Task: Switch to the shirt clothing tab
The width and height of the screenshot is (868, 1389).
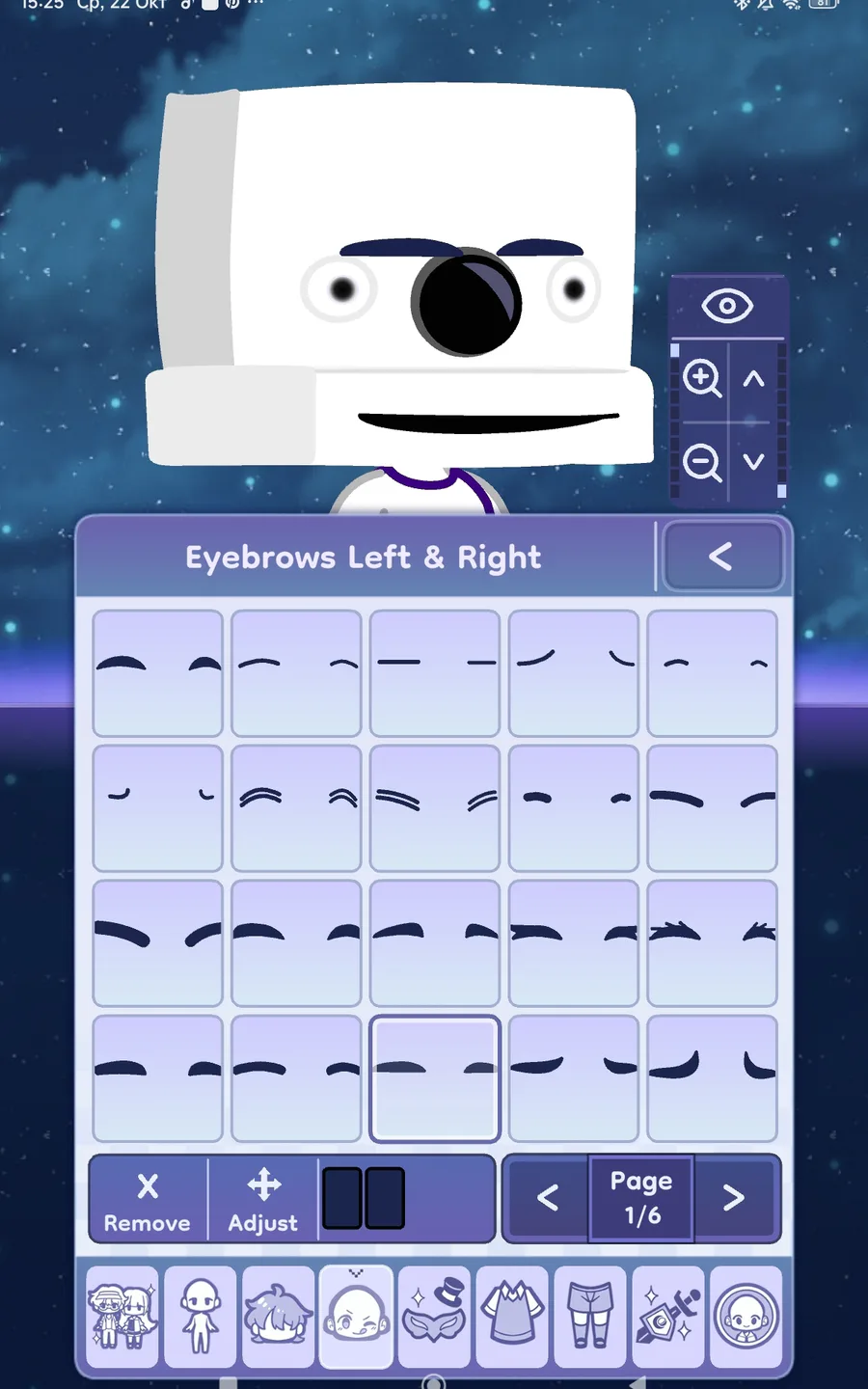Action: [x=512, y=1316]
